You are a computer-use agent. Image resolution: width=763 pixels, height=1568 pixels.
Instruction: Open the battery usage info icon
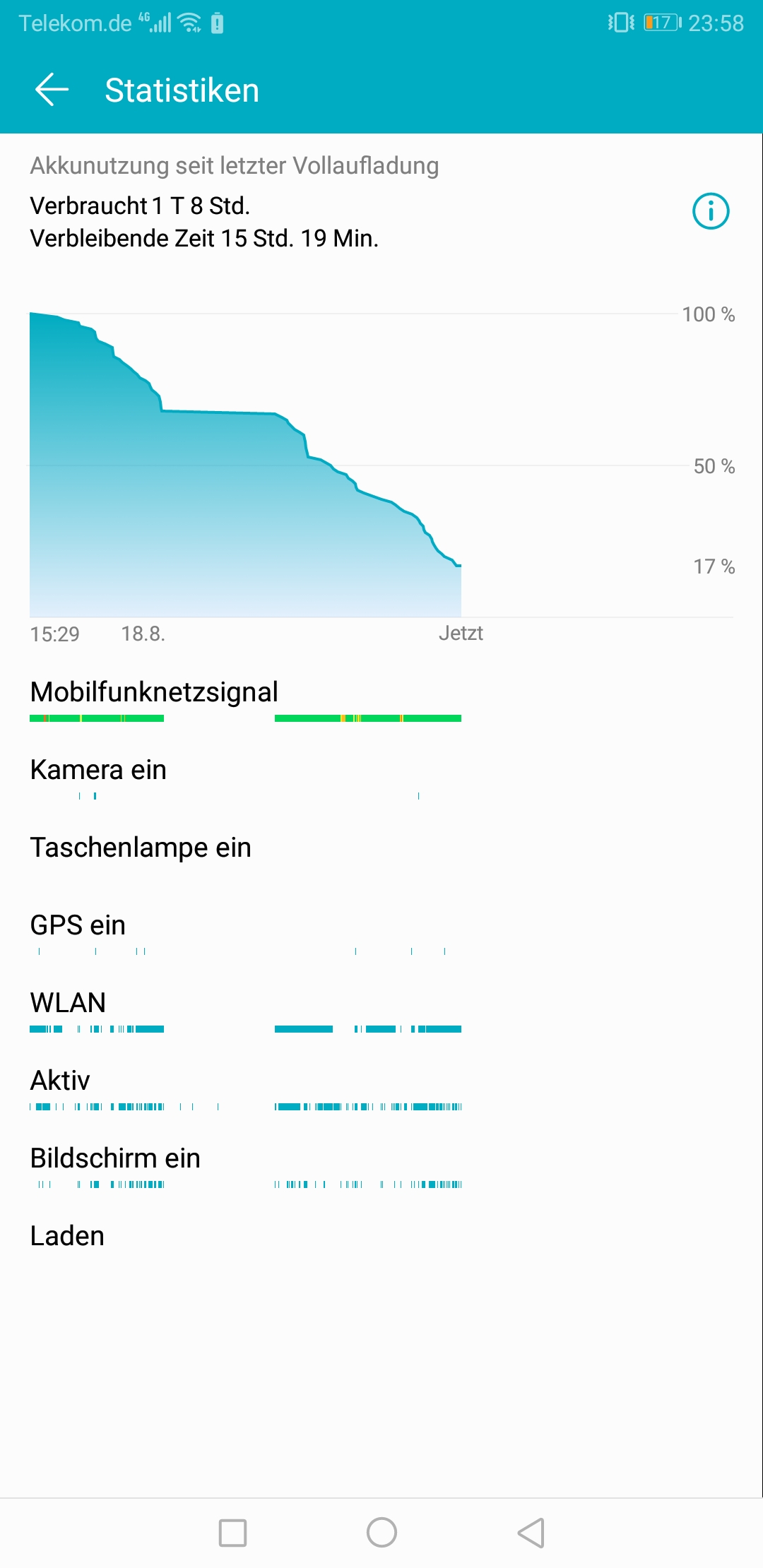[710, 211]
